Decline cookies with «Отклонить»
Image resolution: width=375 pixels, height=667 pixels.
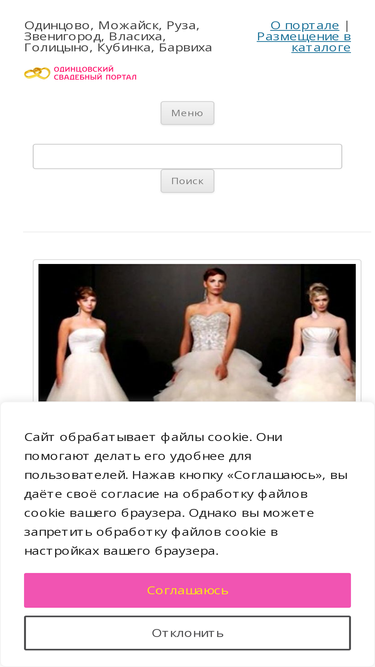coord(187,633)
